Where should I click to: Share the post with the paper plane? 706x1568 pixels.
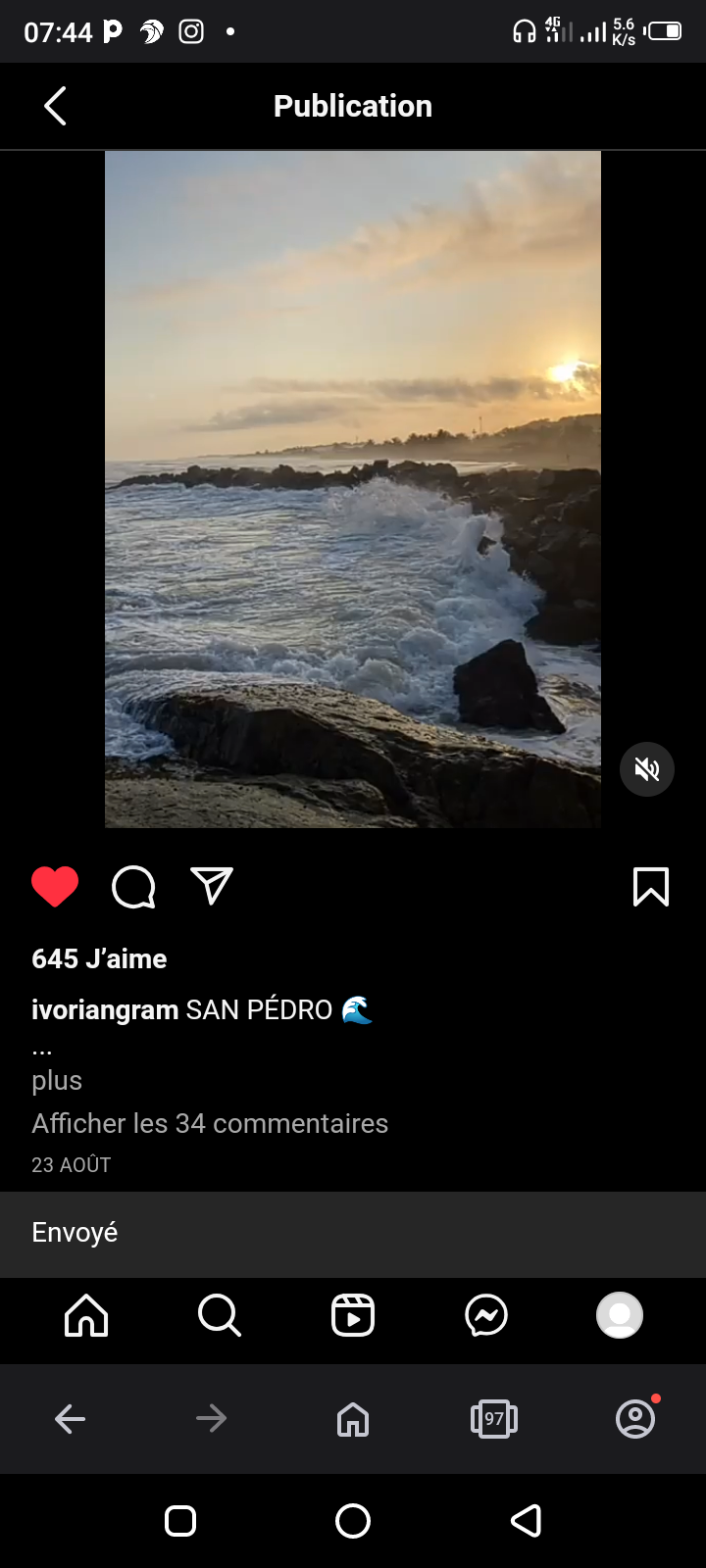pyautogui.click(x=212, y=886)
